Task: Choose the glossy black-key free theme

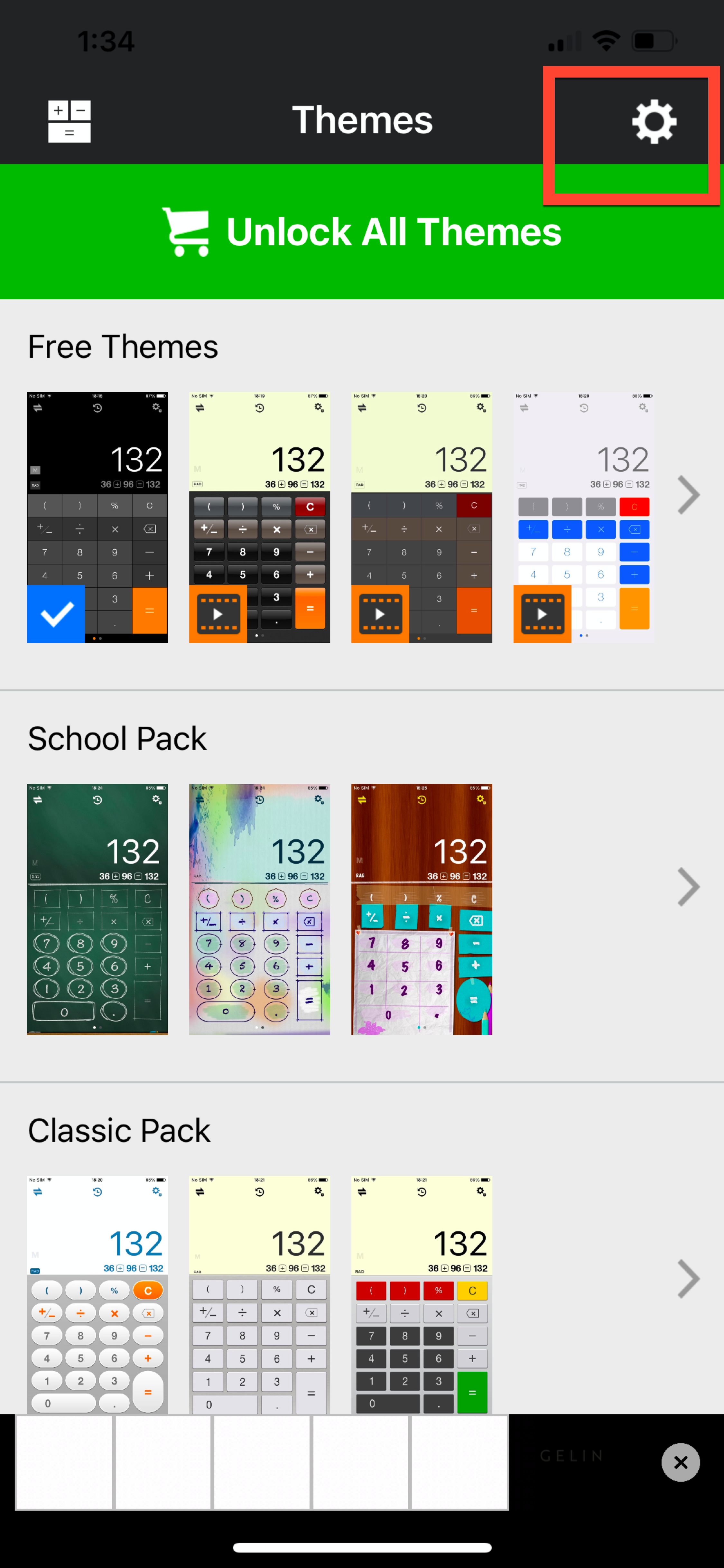Action: tap(259, 517)
